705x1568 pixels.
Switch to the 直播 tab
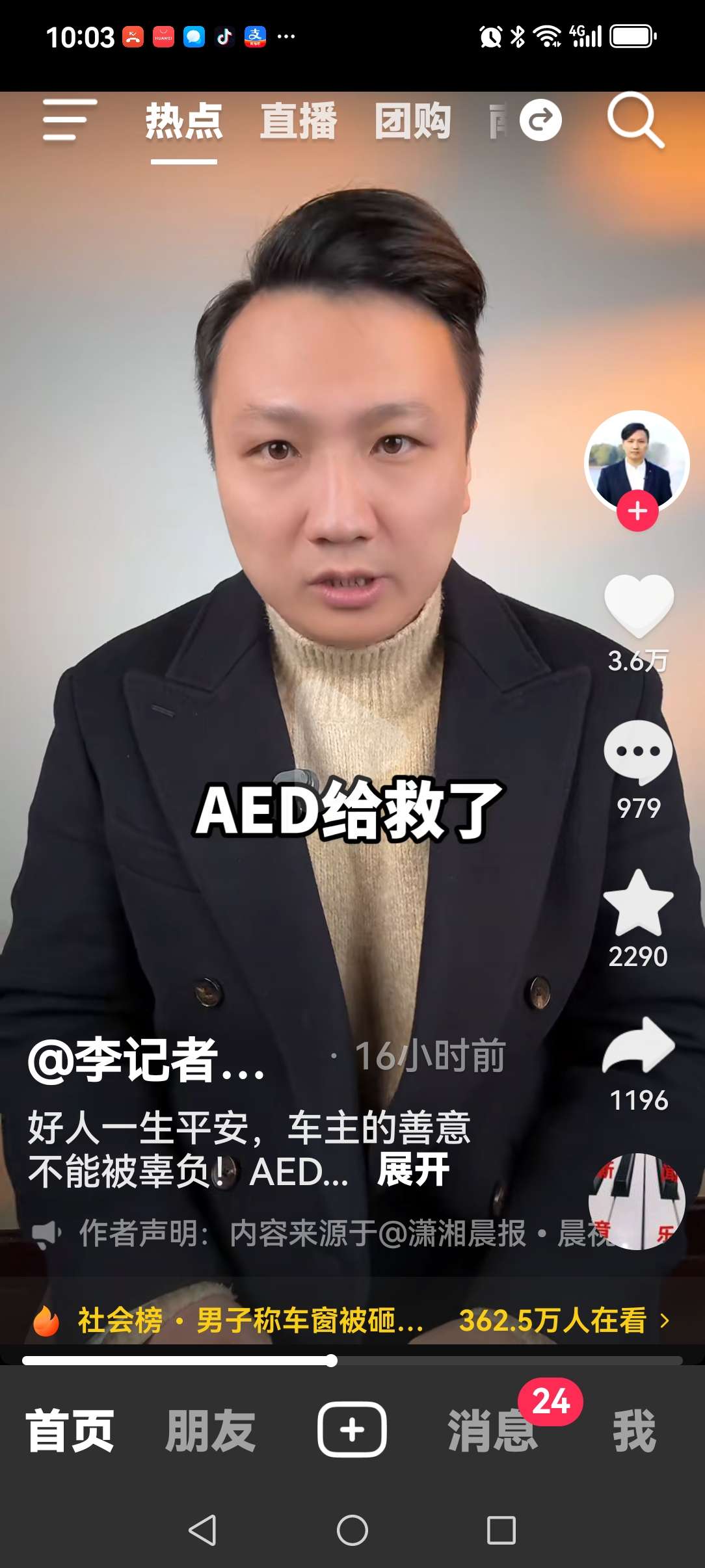[x=299, y=122]
